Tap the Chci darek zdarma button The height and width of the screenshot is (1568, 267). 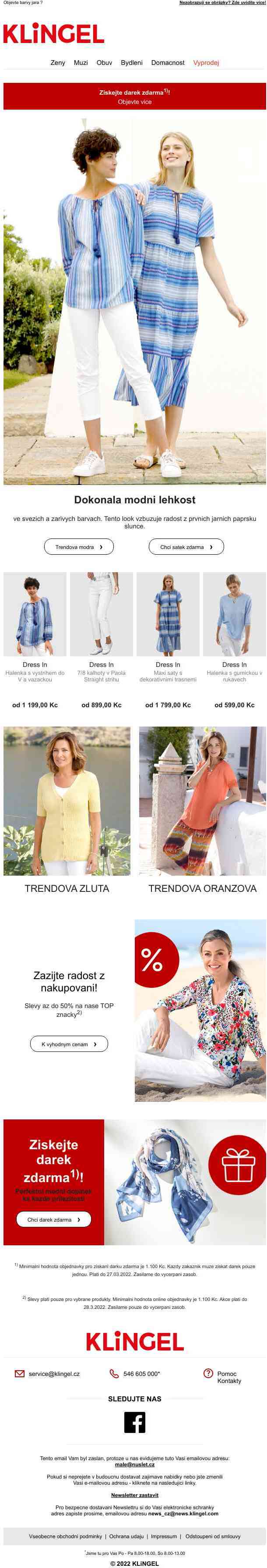coord(53,1219)
